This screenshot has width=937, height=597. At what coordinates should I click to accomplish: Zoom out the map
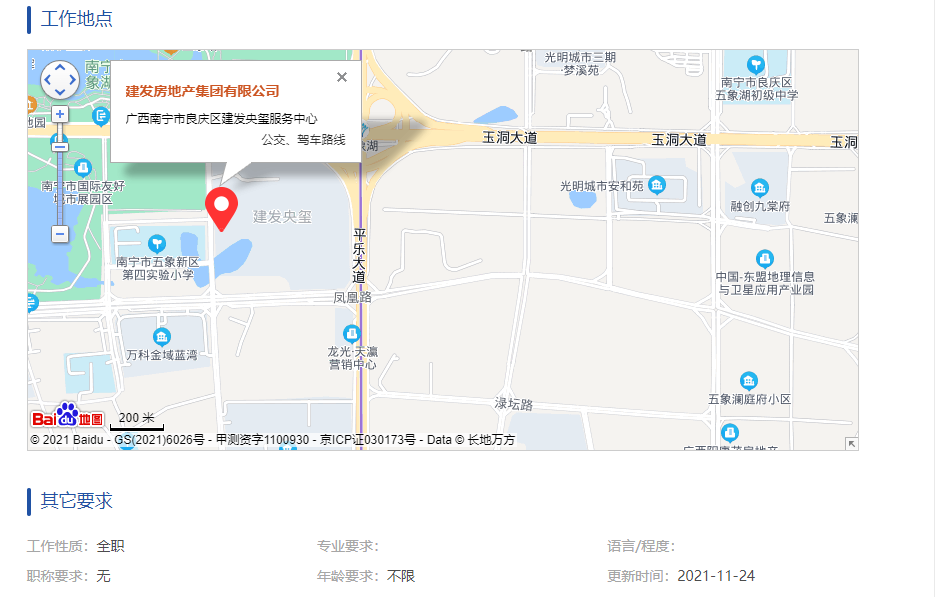(x=60, y=234)
